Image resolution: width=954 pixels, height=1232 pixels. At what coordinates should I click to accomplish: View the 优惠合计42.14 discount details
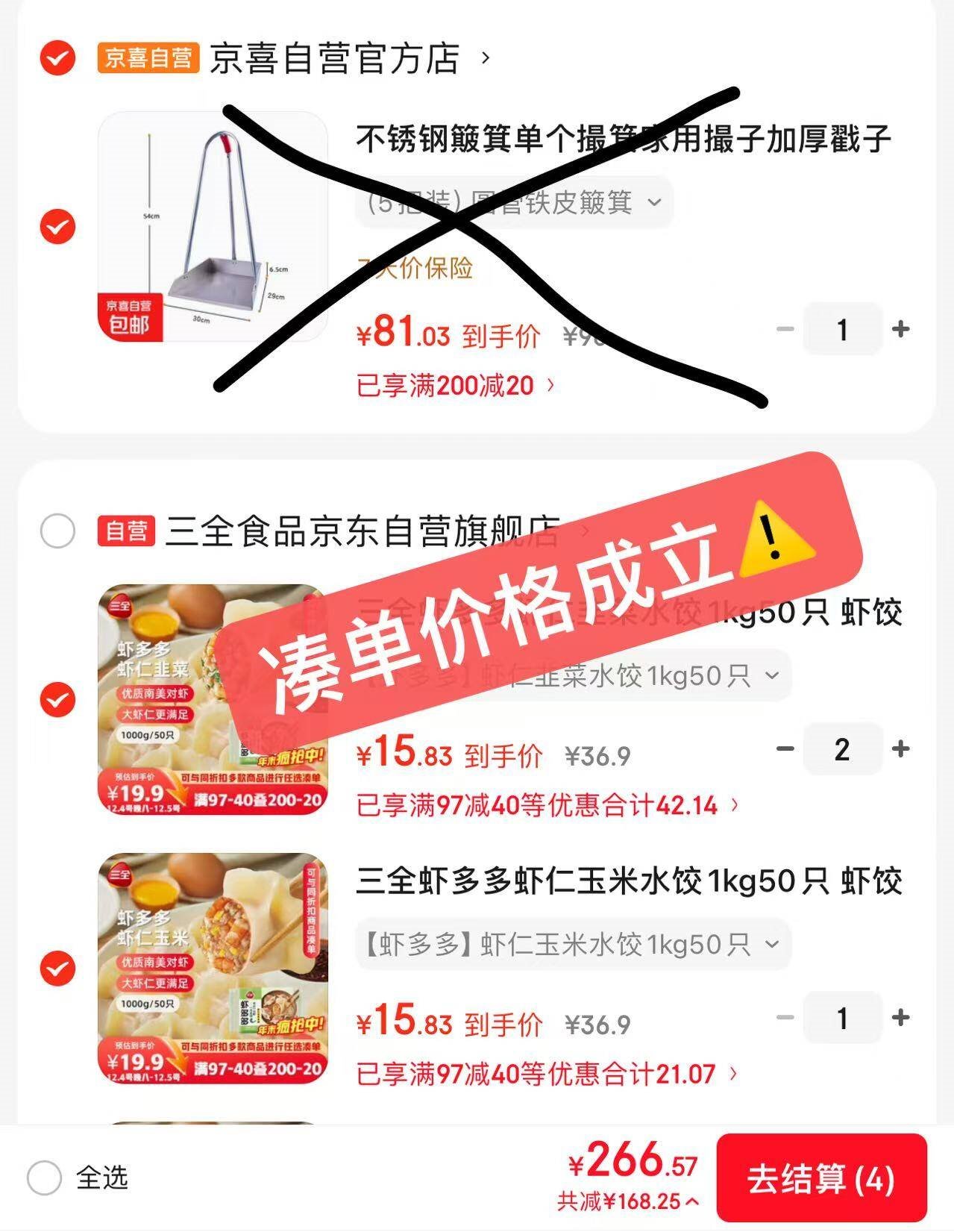coord(548,805)
